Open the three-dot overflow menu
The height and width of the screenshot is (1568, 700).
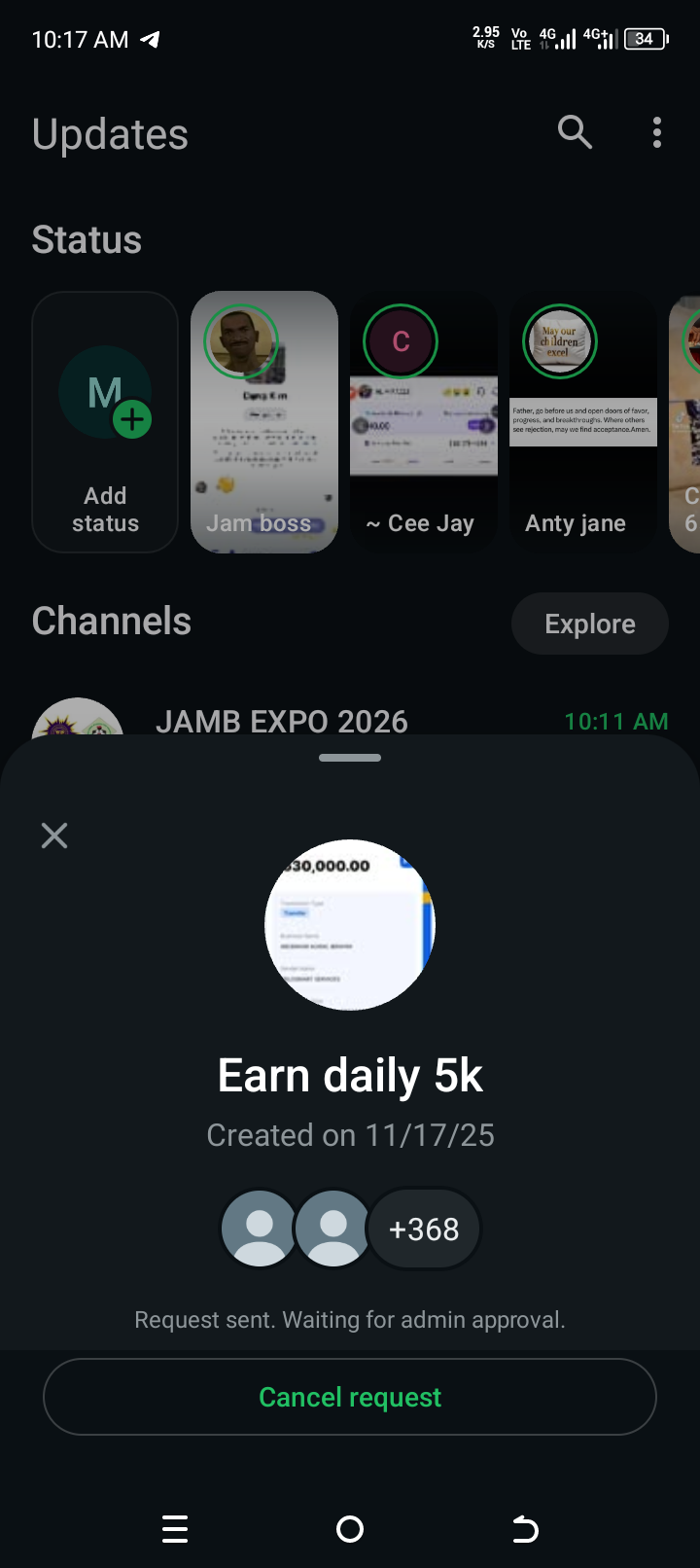point(657,132)
